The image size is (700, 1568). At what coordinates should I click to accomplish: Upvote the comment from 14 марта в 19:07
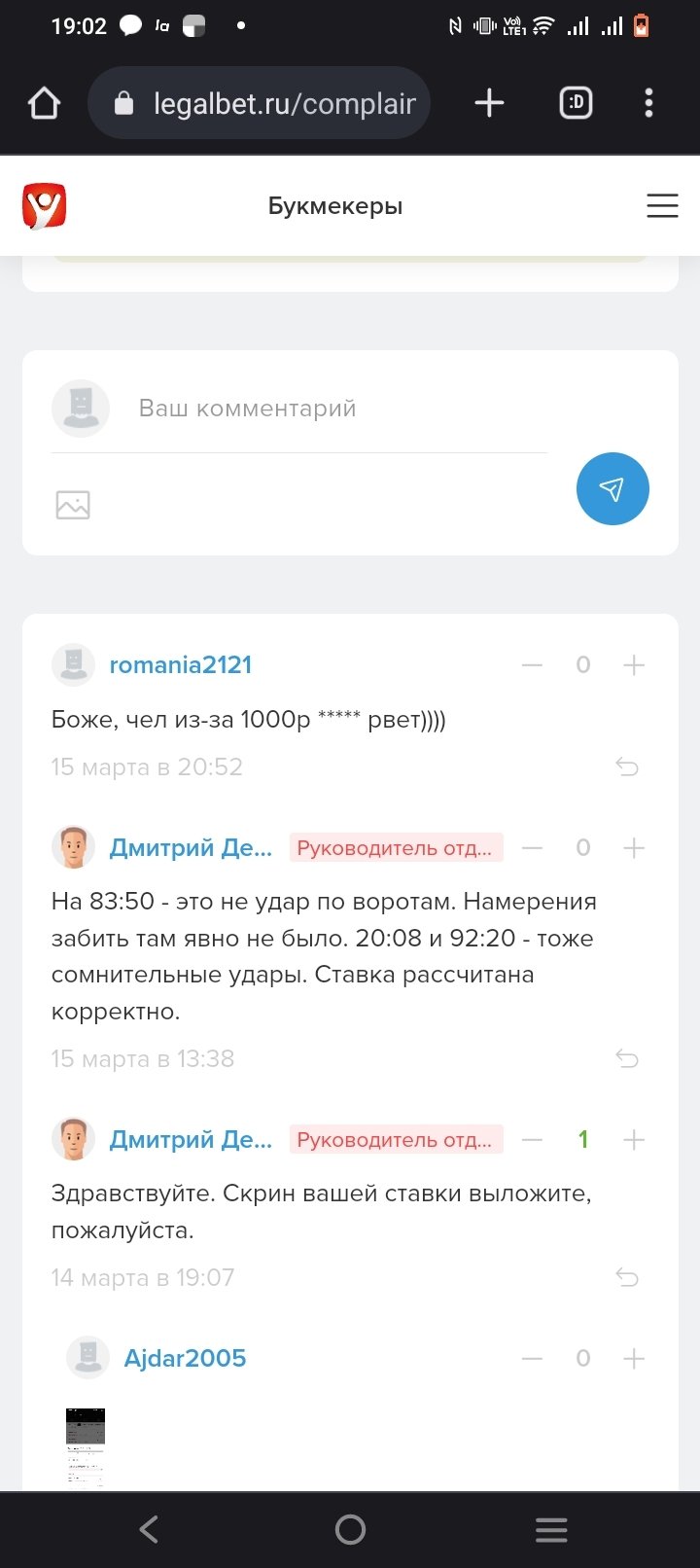[x=634, y=1140]
